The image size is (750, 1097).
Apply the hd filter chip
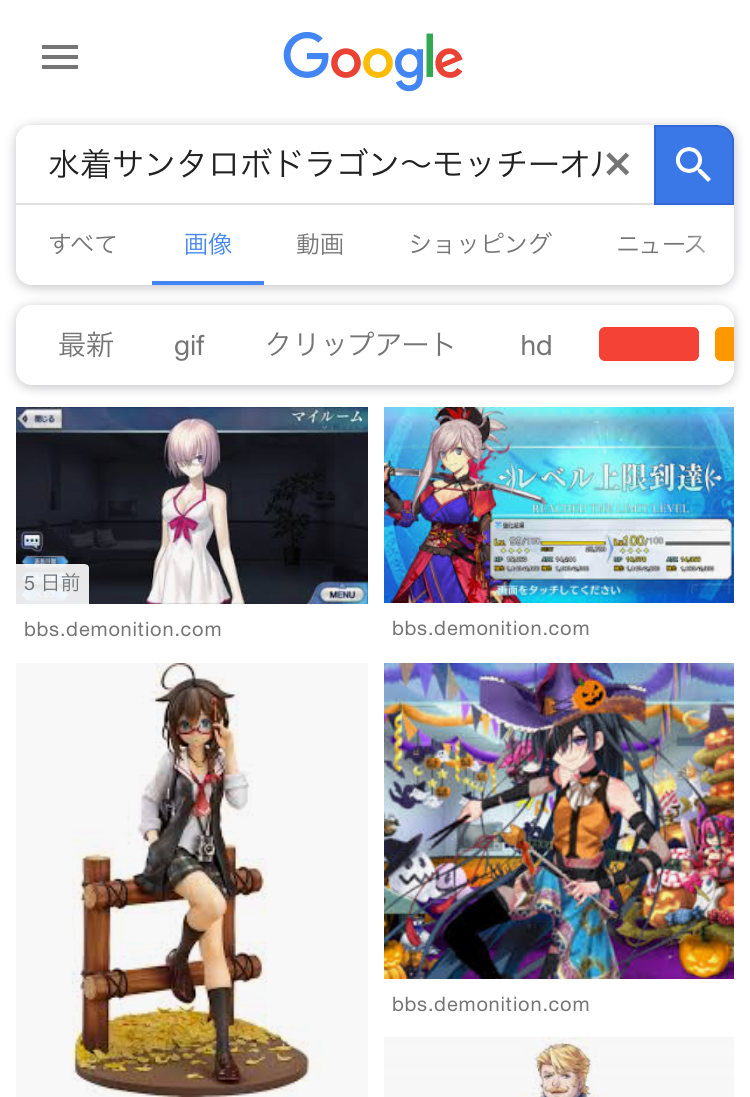pyautogui.click(x=536, y=345)
